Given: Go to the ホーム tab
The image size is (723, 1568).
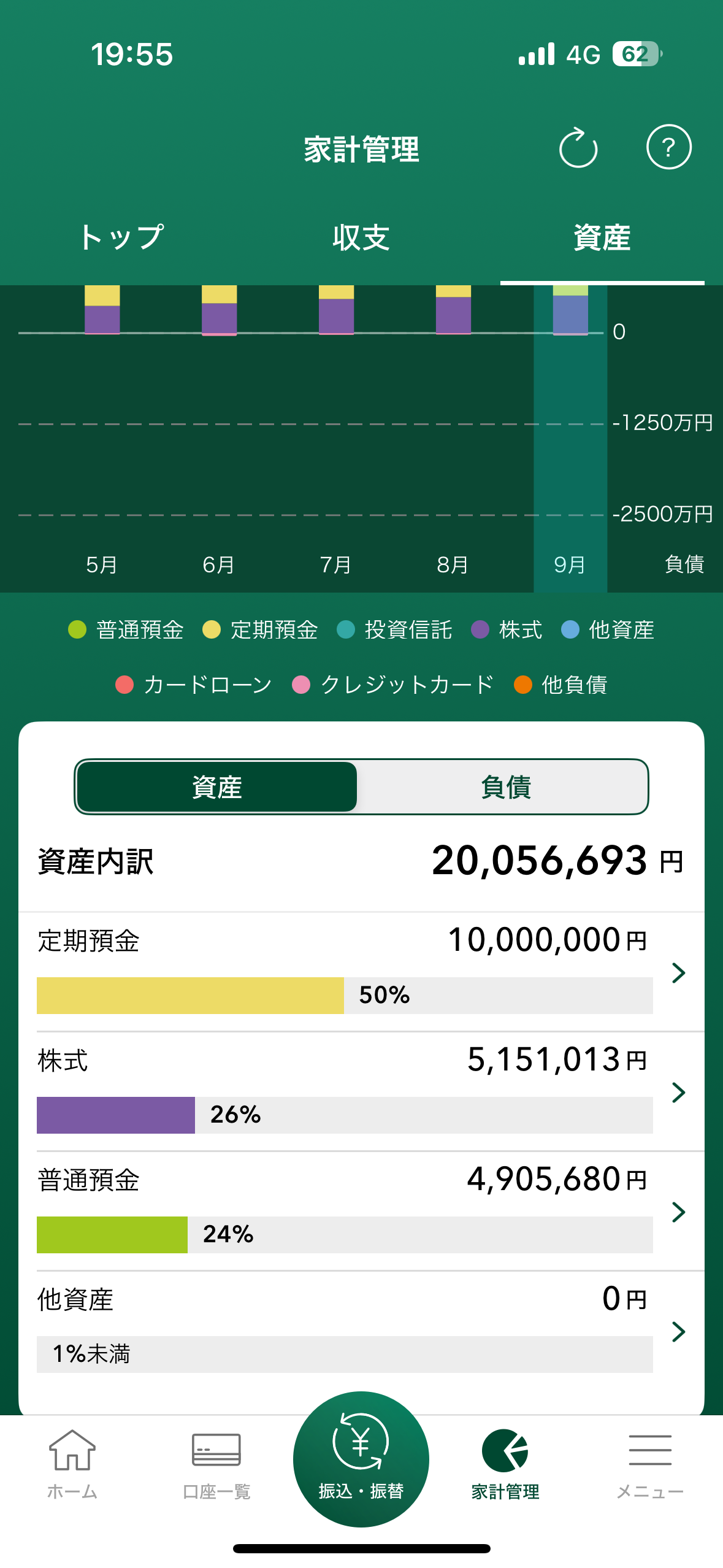Looking at the screenshot, I should pos(72,1465).
